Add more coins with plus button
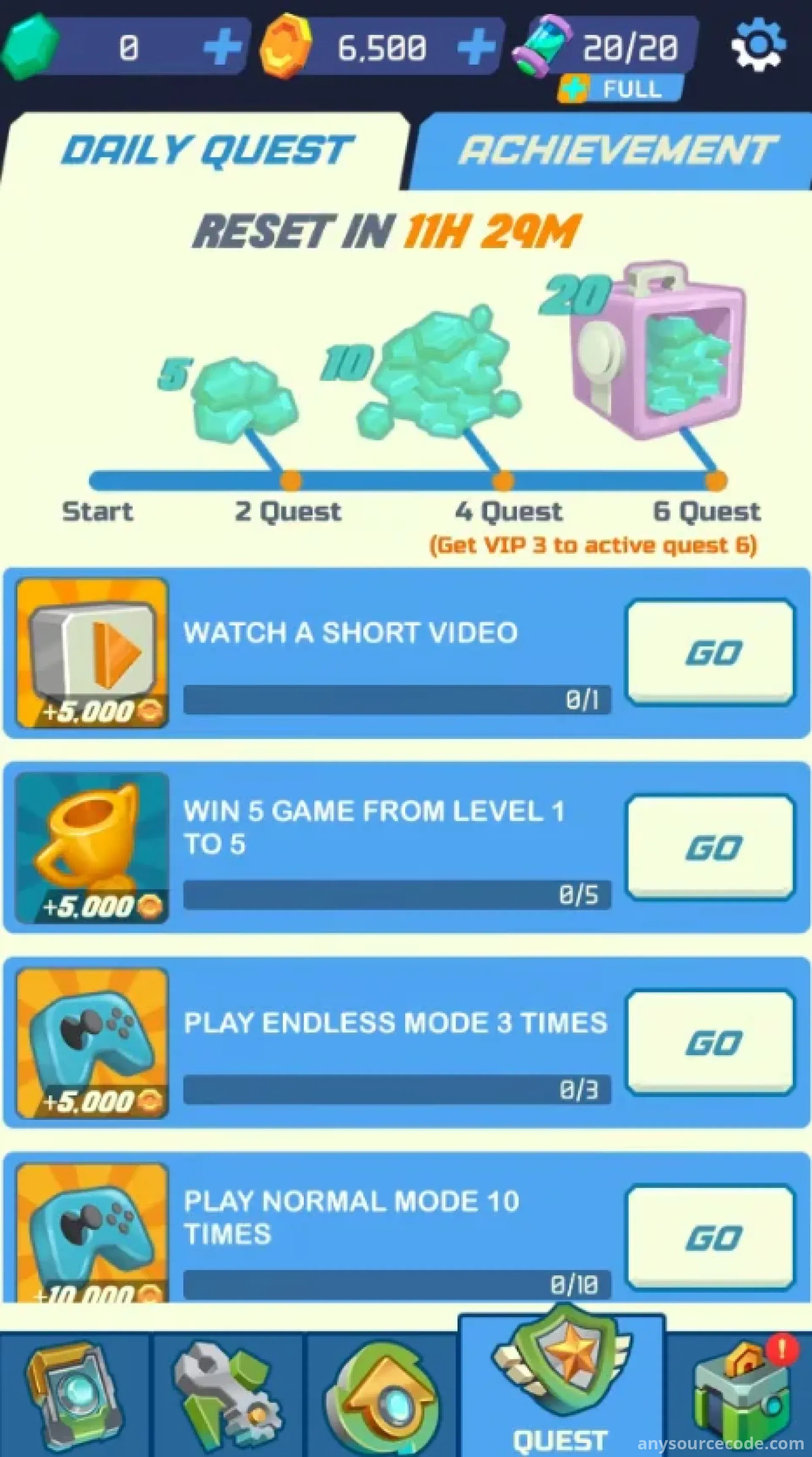 tap(476, 47)
